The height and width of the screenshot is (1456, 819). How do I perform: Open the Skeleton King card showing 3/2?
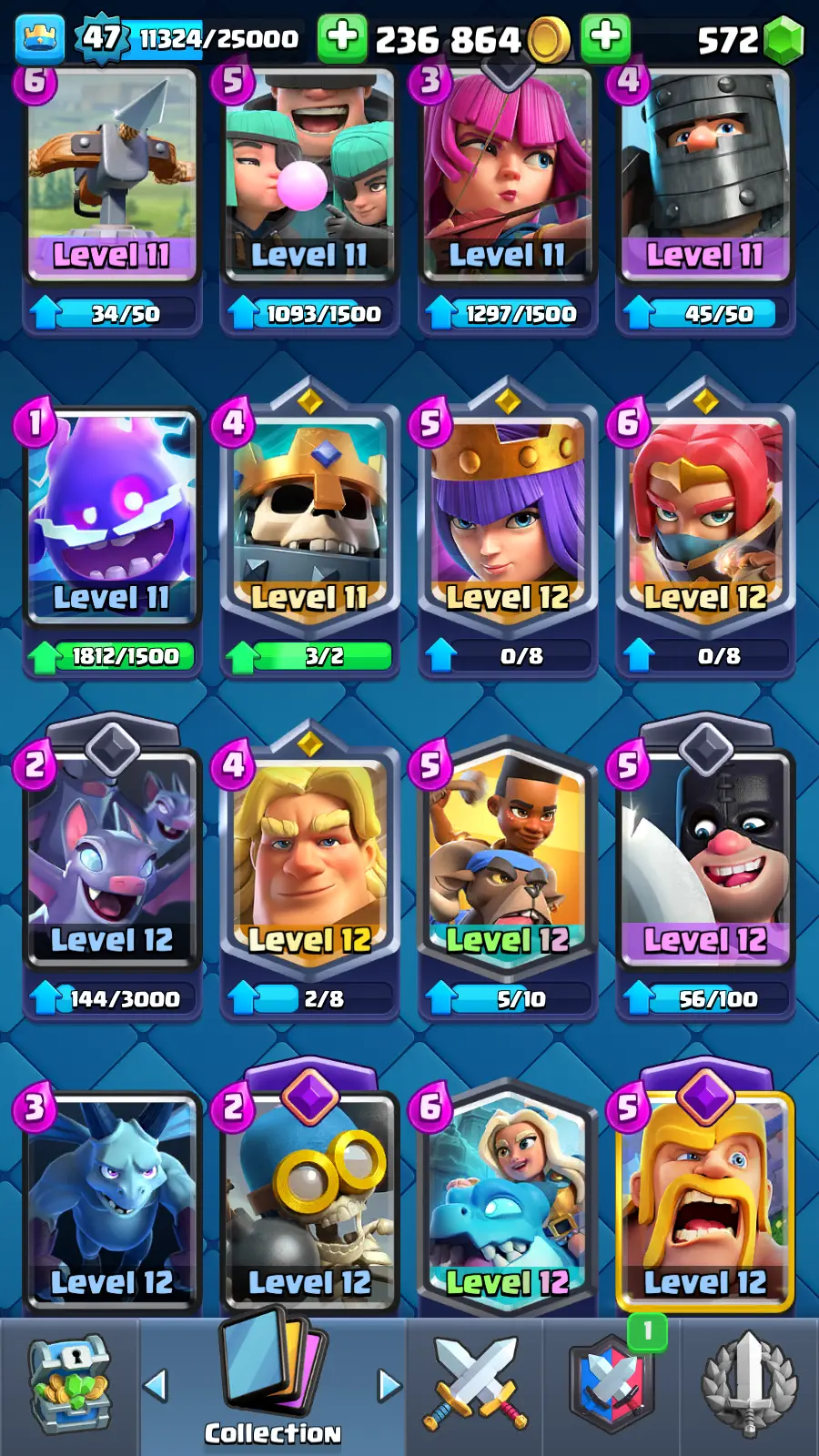click(x=309, y=519)
